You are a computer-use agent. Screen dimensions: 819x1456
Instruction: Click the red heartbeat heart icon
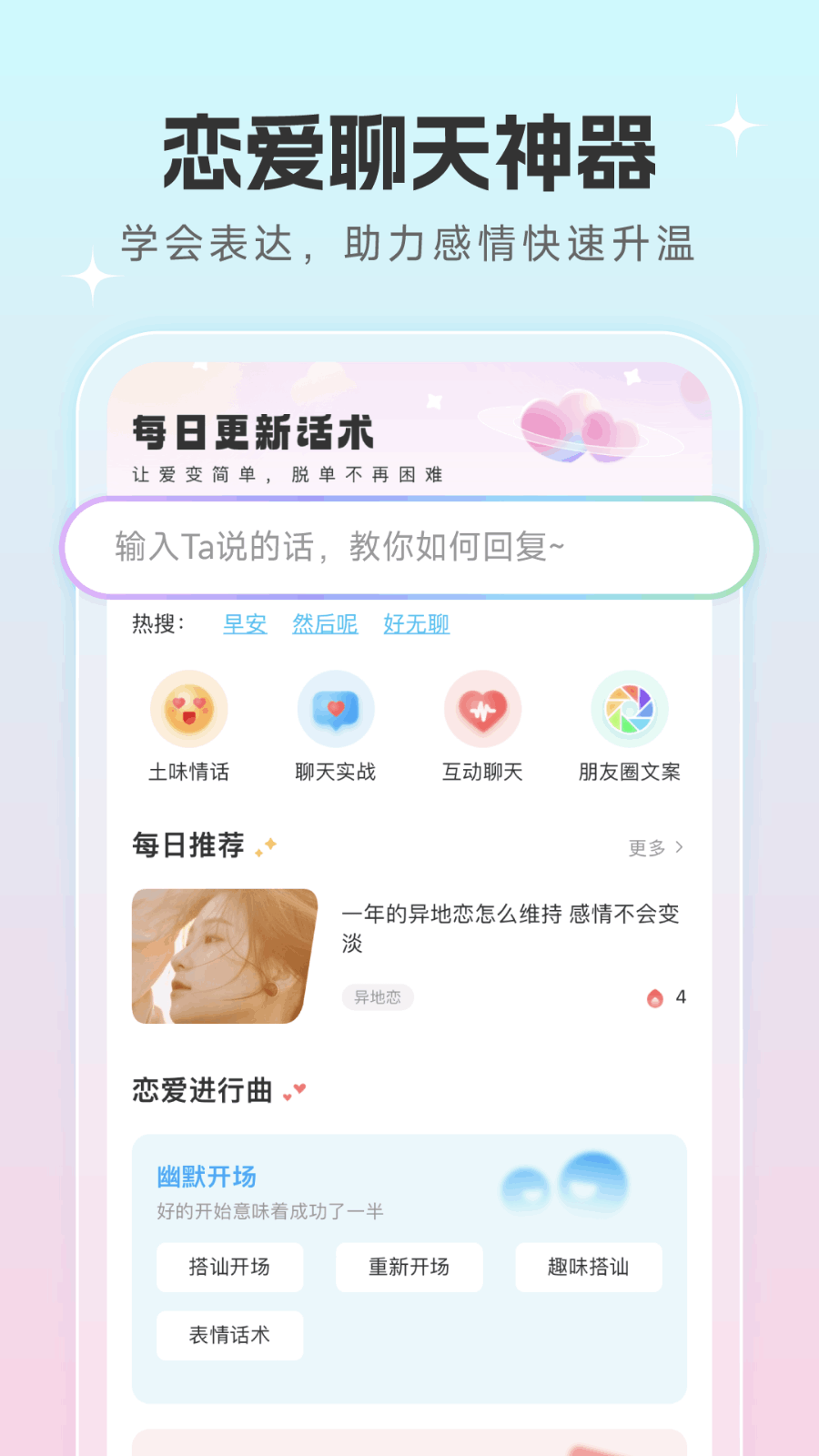pos(483,711)
